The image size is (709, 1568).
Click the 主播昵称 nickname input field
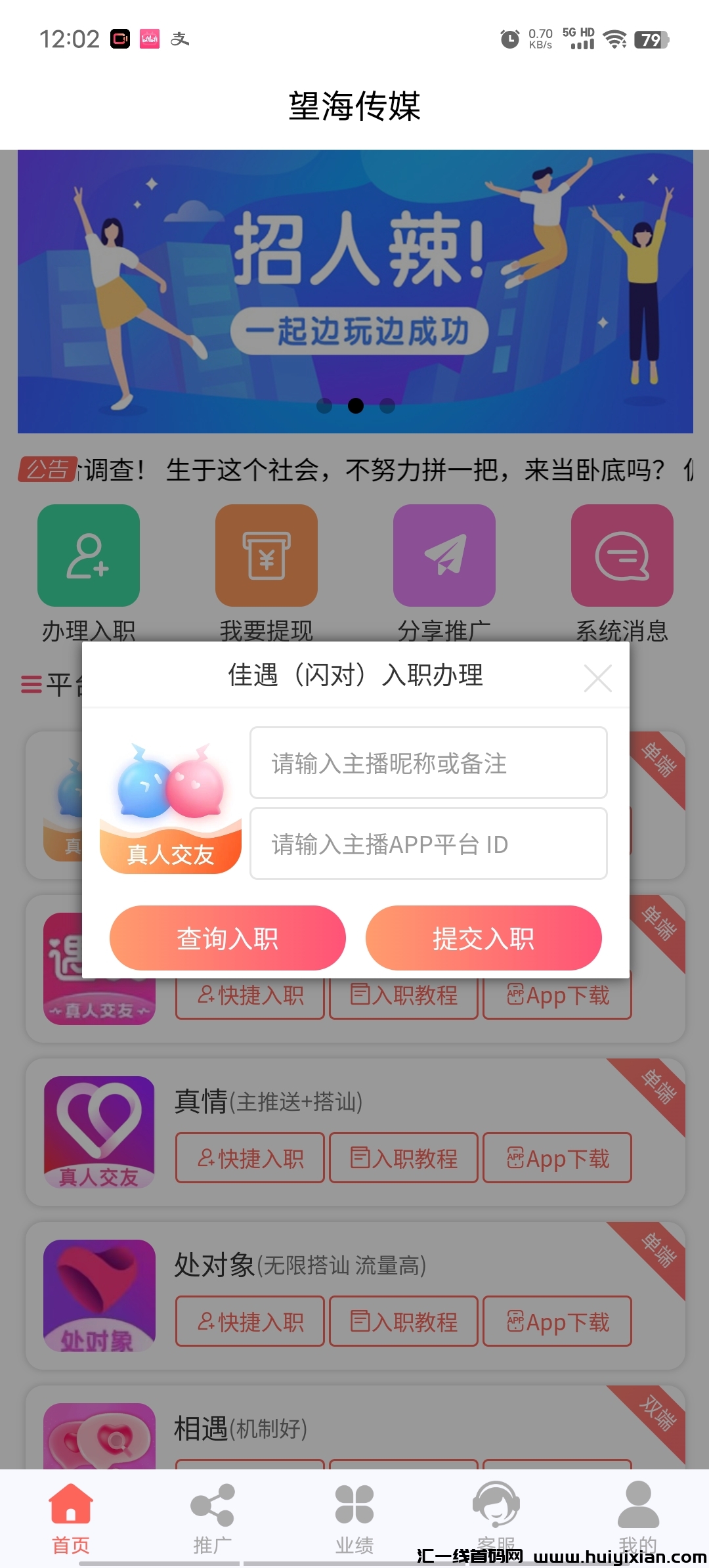428,763
